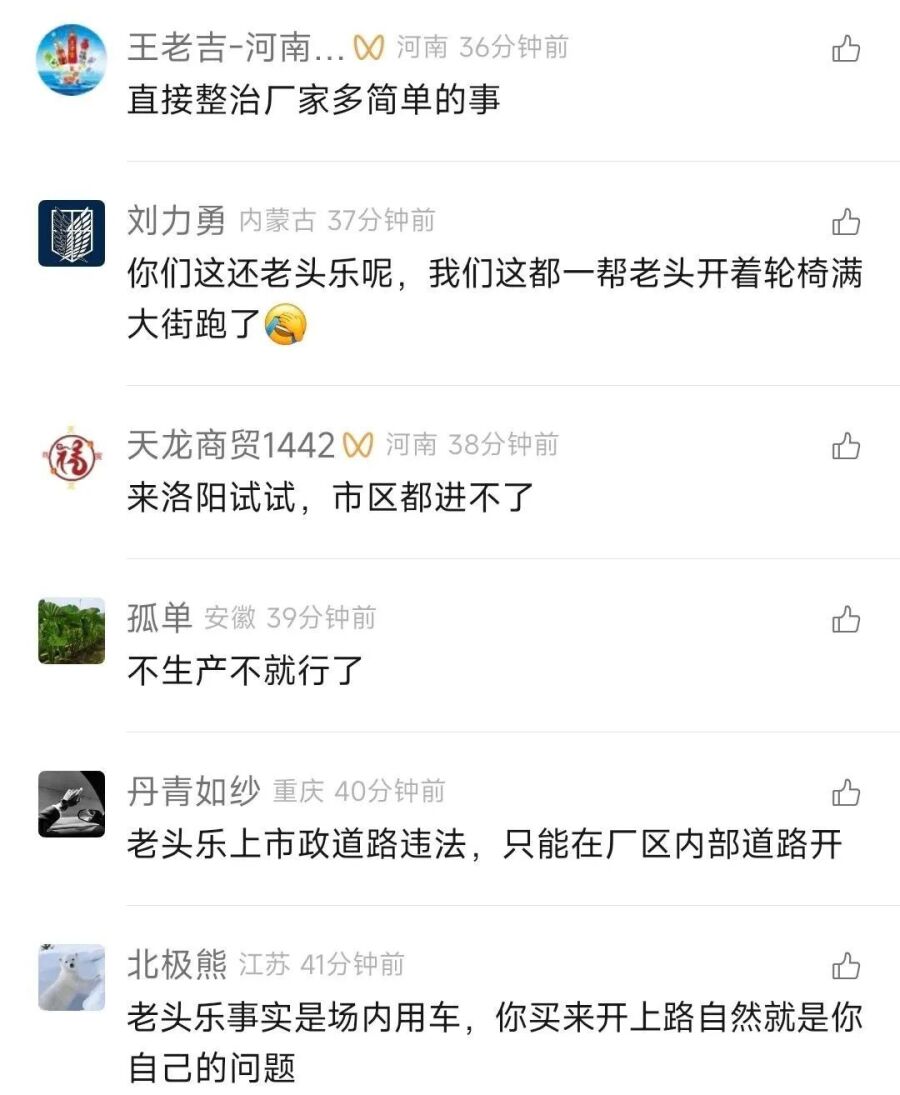Like the comment by 北极熊
The image size is (900, 1095).
click(x=846, y=966)
